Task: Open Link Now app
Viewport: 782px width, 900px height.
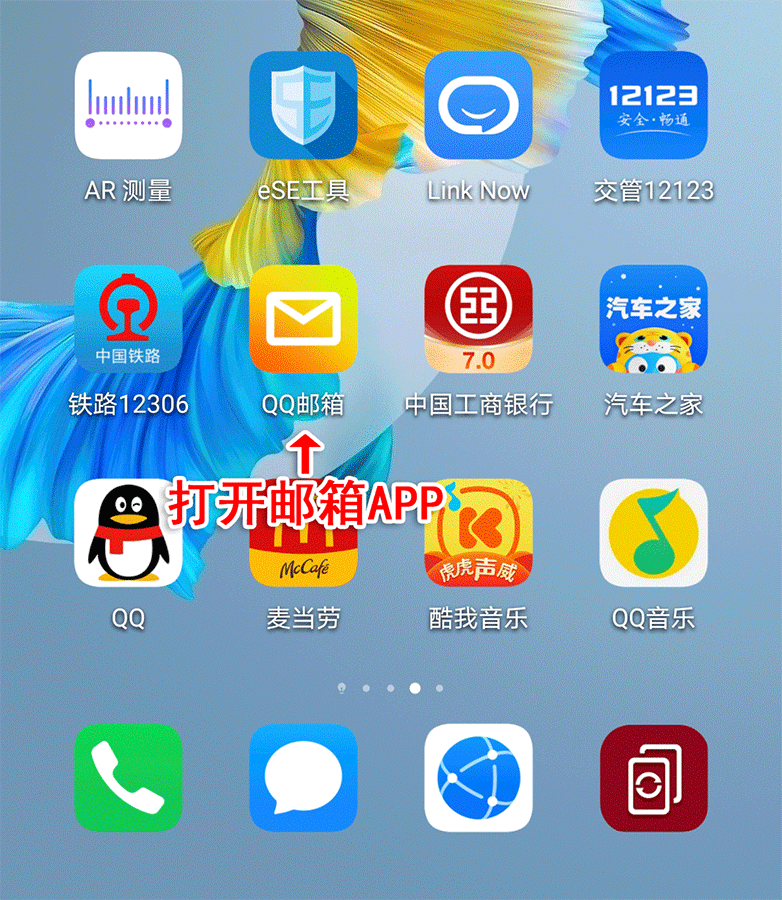Action: [478, 105]
